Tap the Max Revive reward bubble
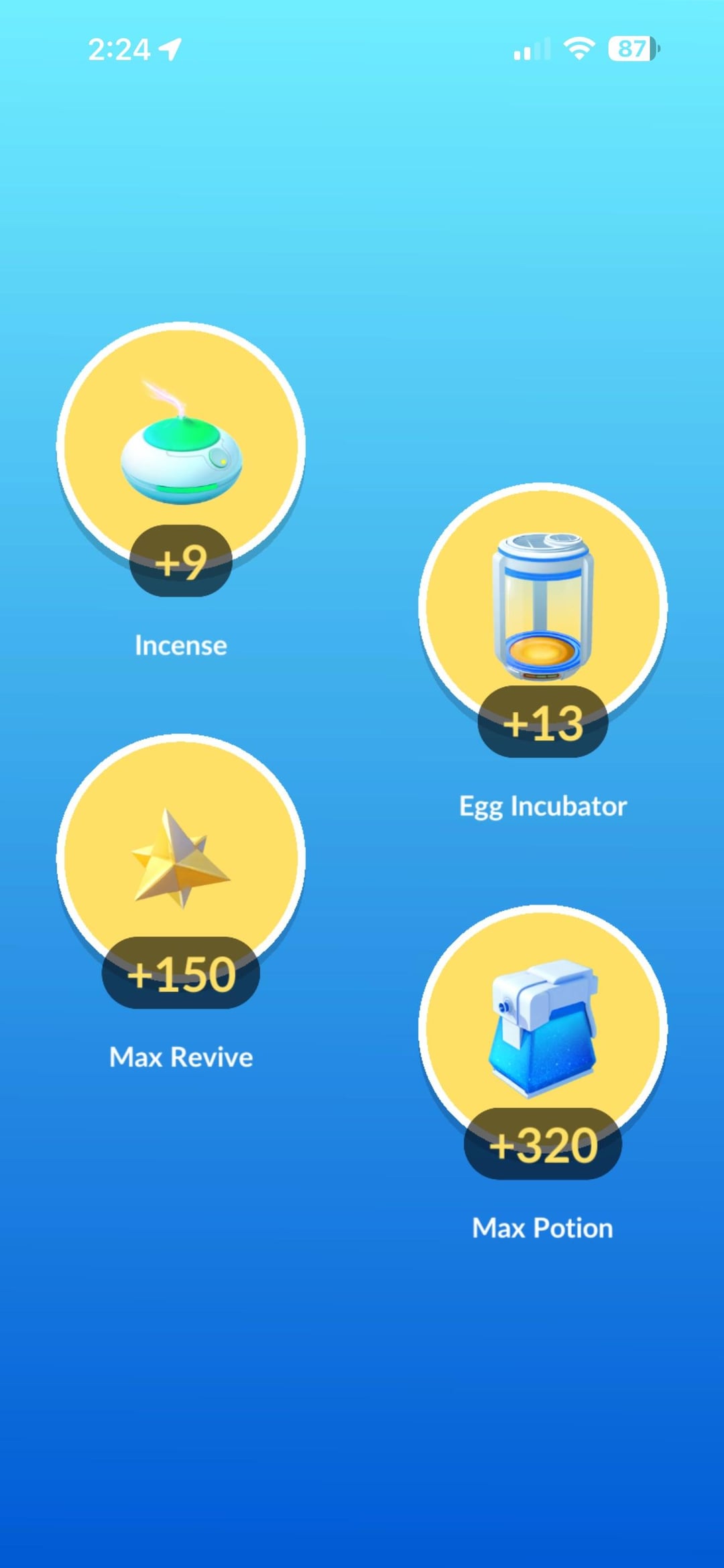 click(x=181, y=858)
